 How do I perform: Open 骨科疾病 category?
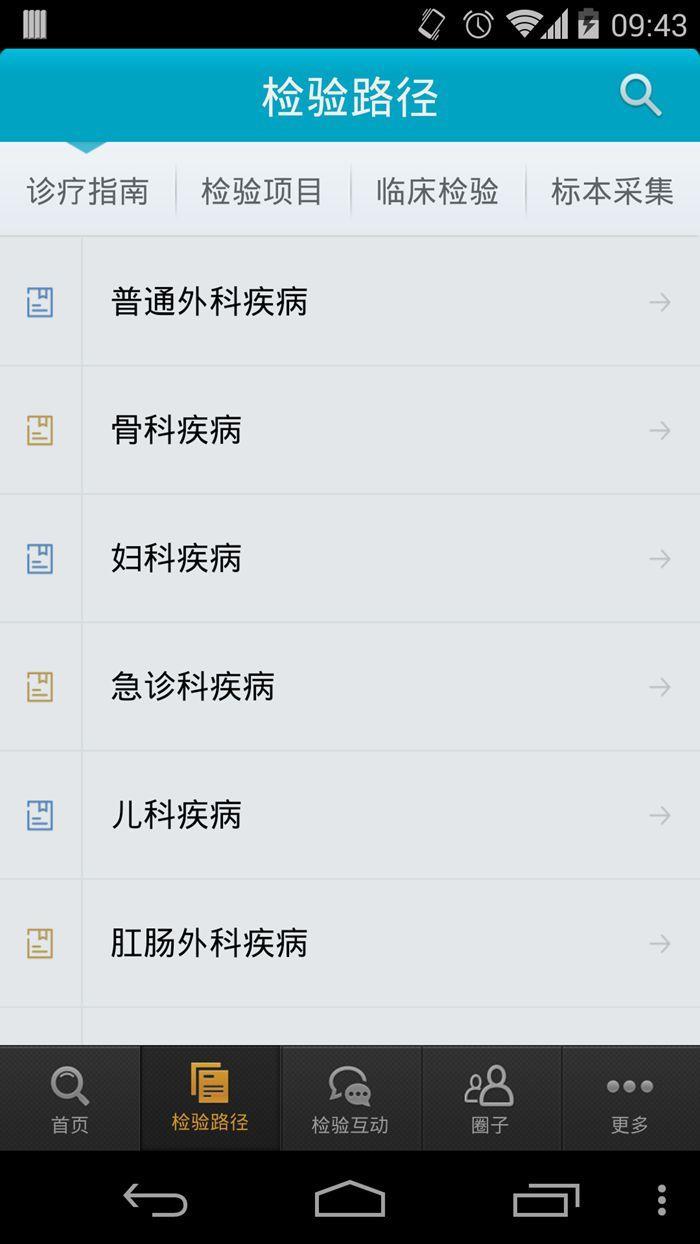(350, 430)
